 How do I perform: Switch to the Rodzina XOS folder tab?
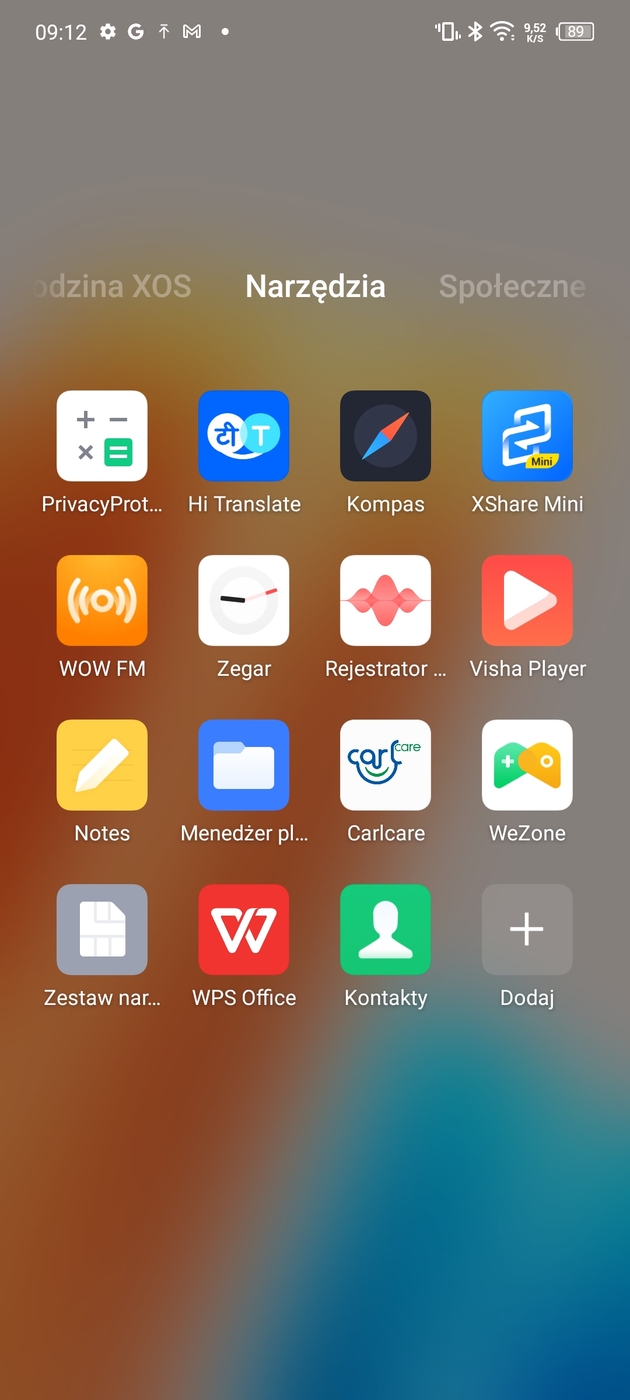tap(112, 287)
